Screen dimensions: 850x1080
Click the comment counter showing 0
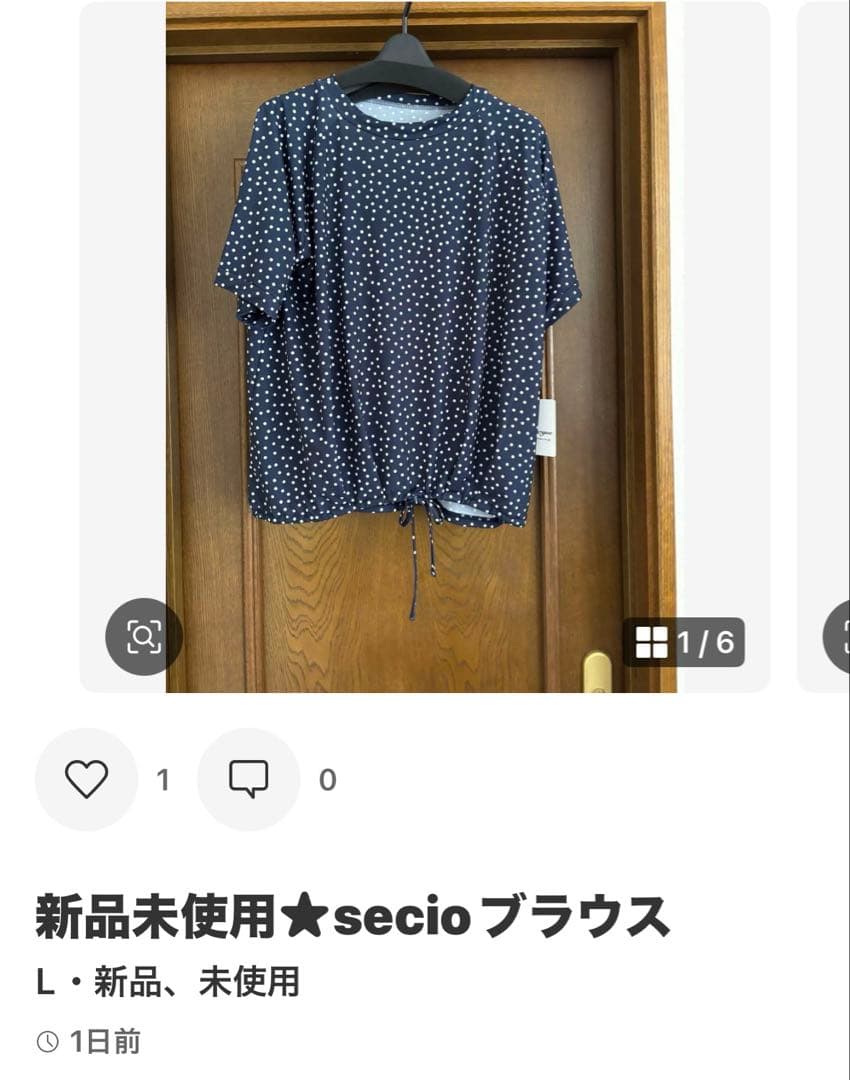[327, 778]
